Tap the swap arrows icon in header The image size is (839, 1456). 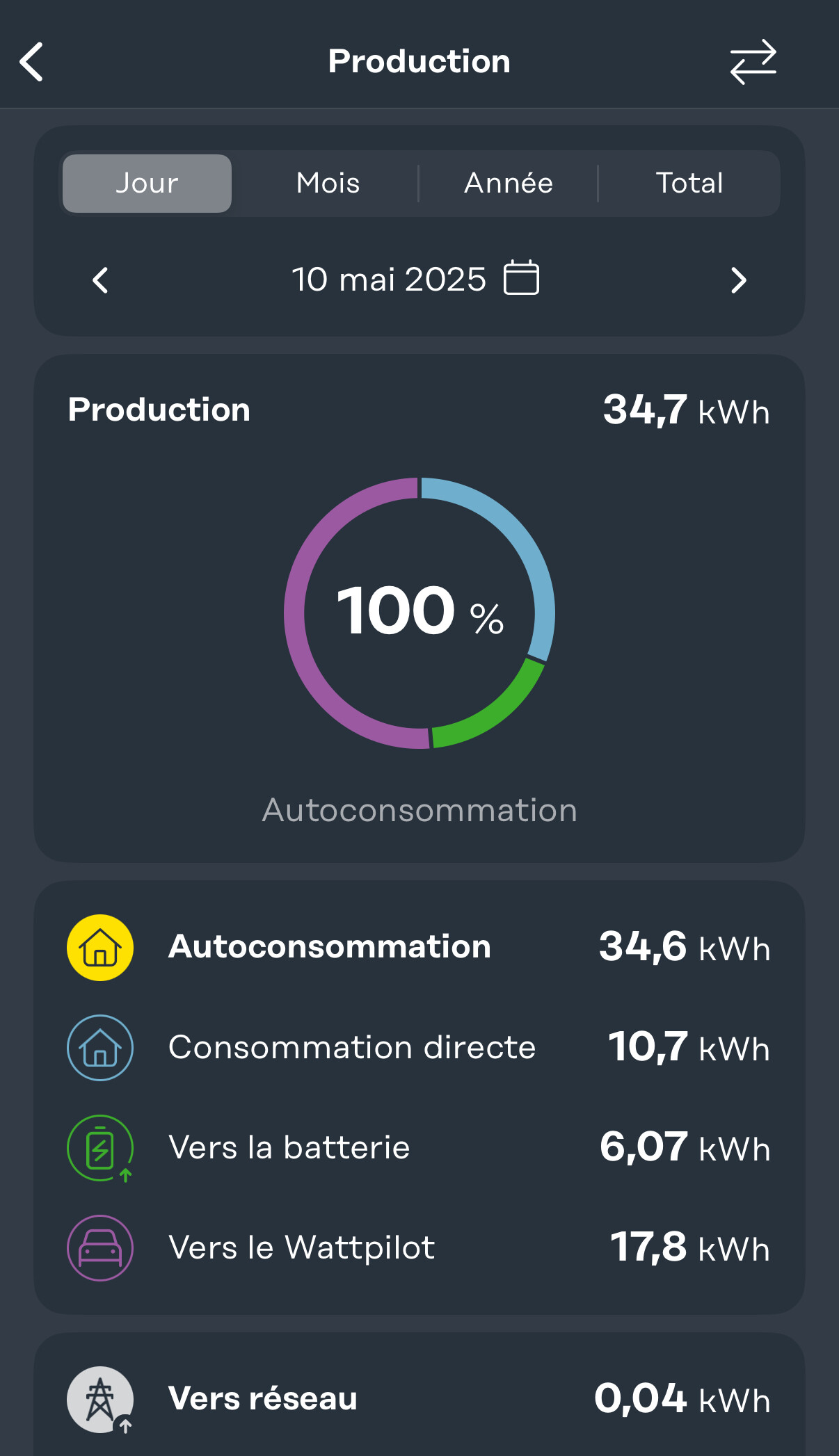click(753, 62)
